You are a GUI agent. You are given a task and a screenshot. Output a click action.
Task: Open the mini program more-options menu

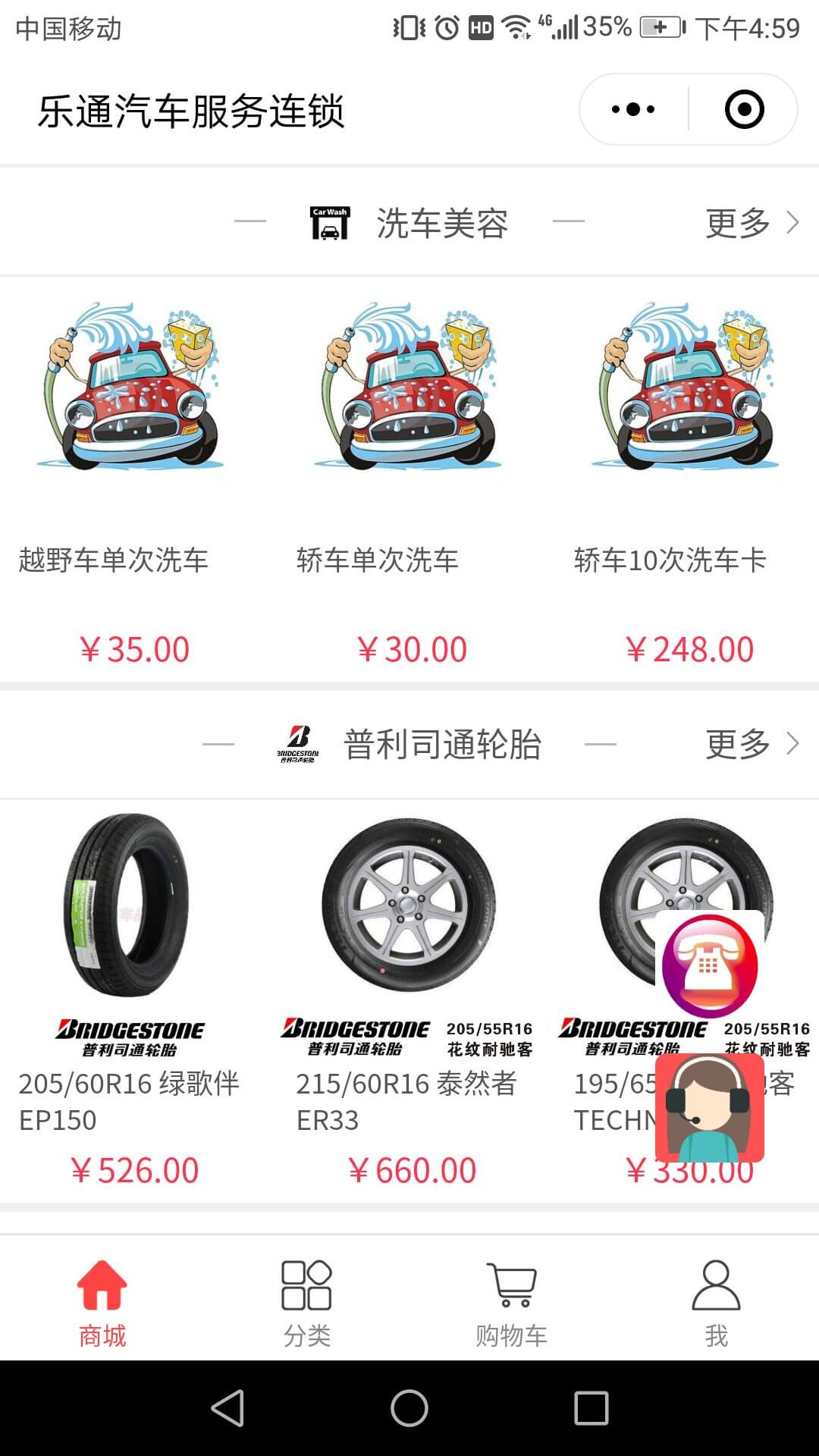(x=633, y=110)
